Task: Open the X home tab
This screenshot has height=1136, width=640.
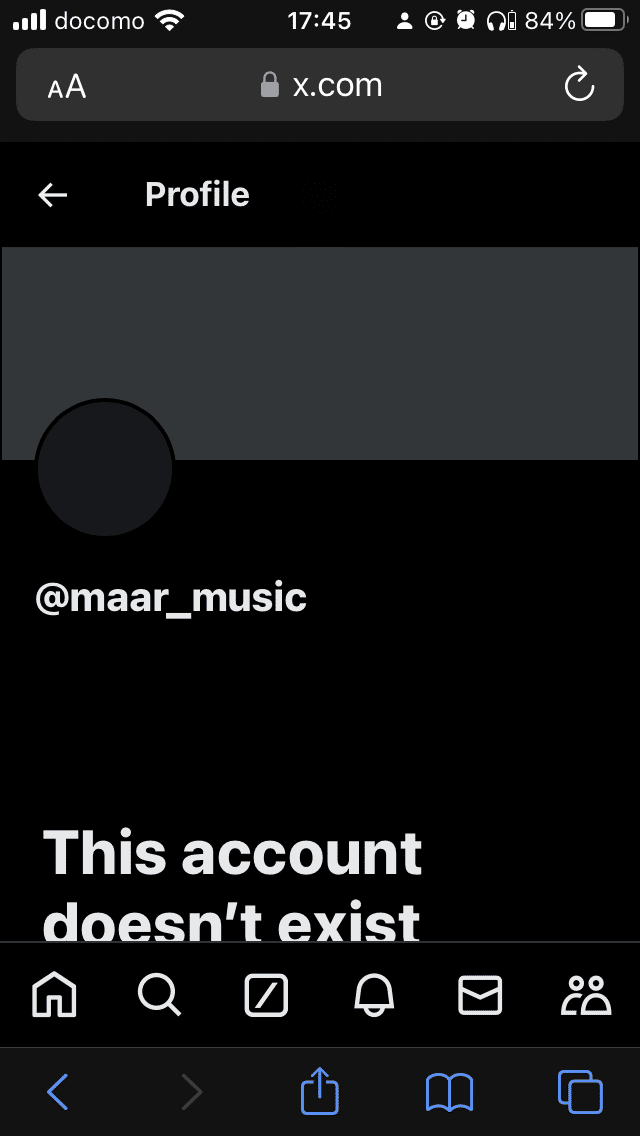Action: click(54, 996)
